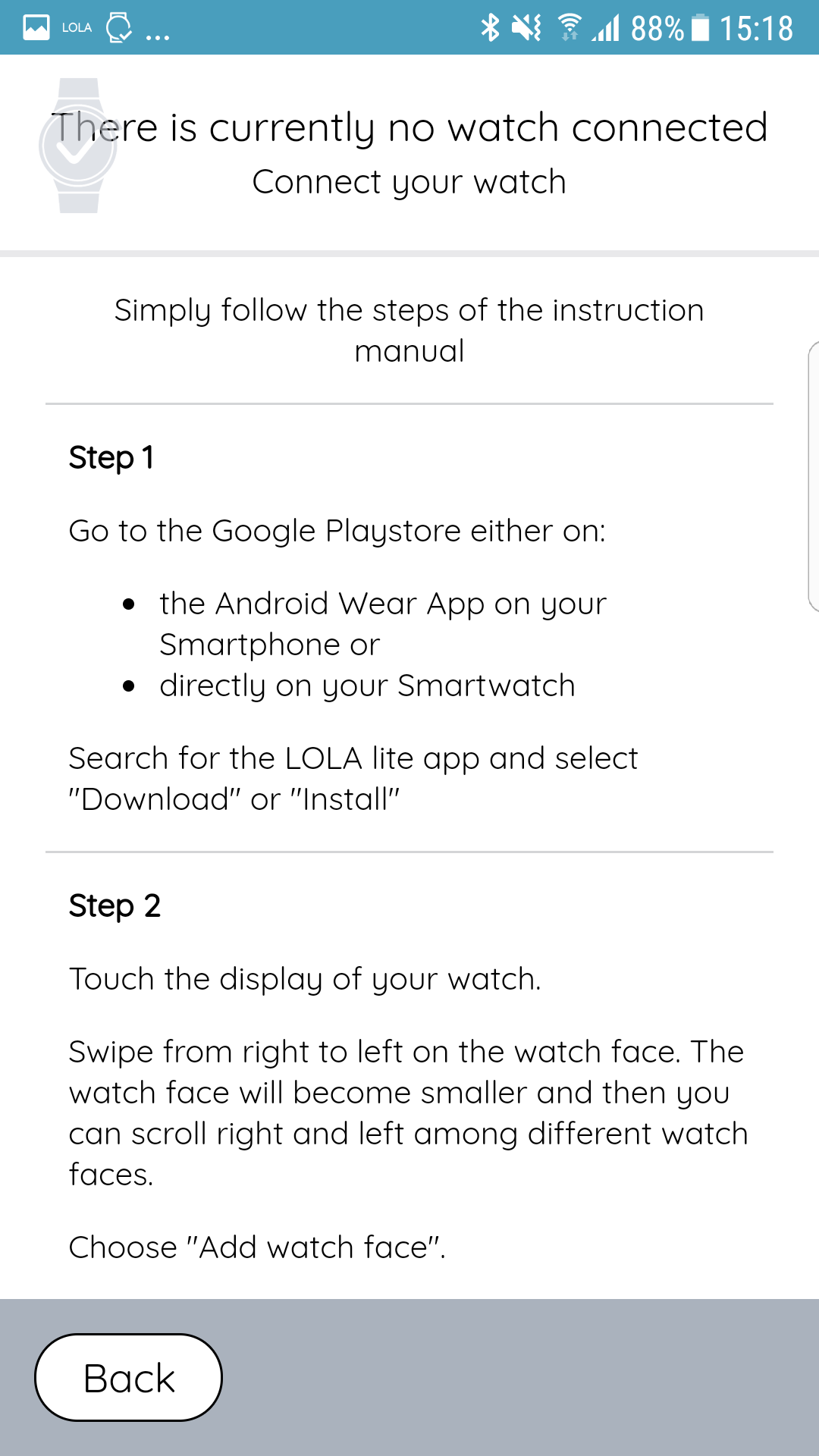Screen dimensions: 819x1456
Task: Tap the Back button
Action: tap(128, 1377)
